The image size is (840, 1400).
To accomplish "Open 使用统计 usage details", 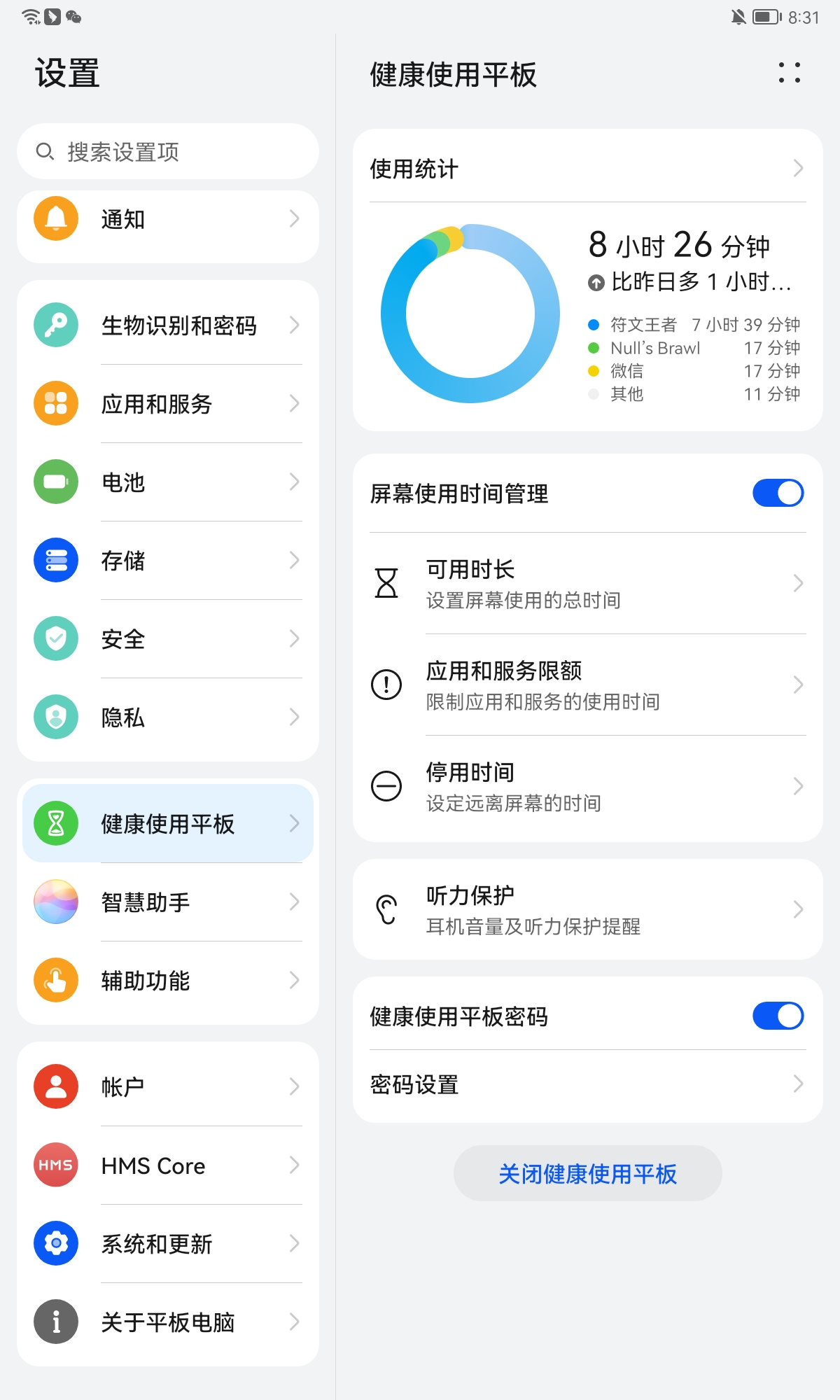I will [588, 168].
